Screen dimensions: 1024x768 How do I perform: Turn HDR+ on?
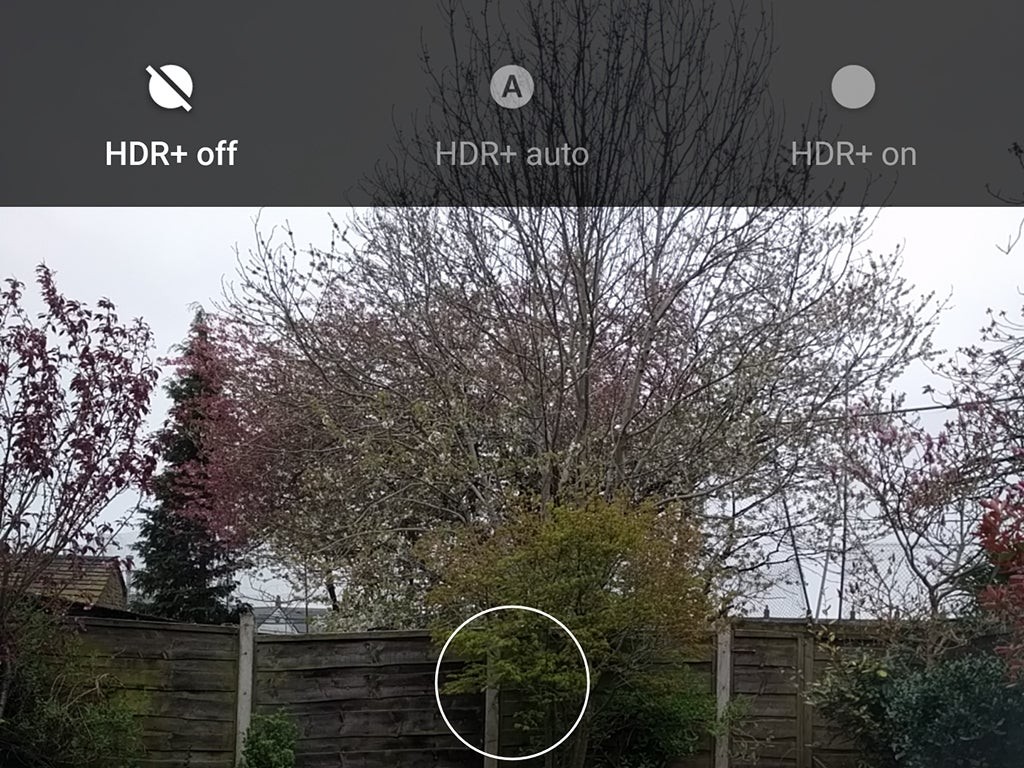click(853, 115)
